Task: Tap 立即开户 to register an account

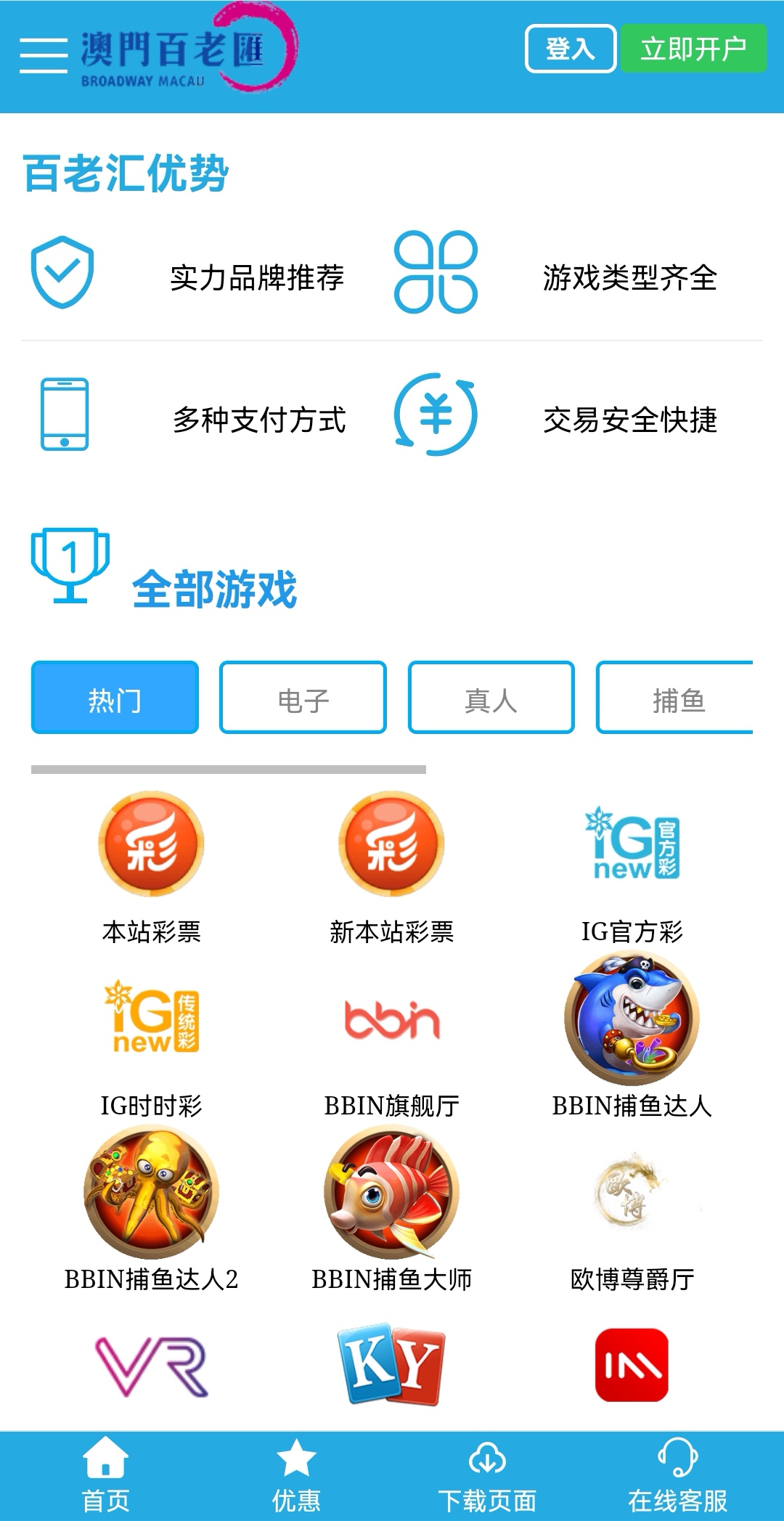Action: [x=693, y=49]
